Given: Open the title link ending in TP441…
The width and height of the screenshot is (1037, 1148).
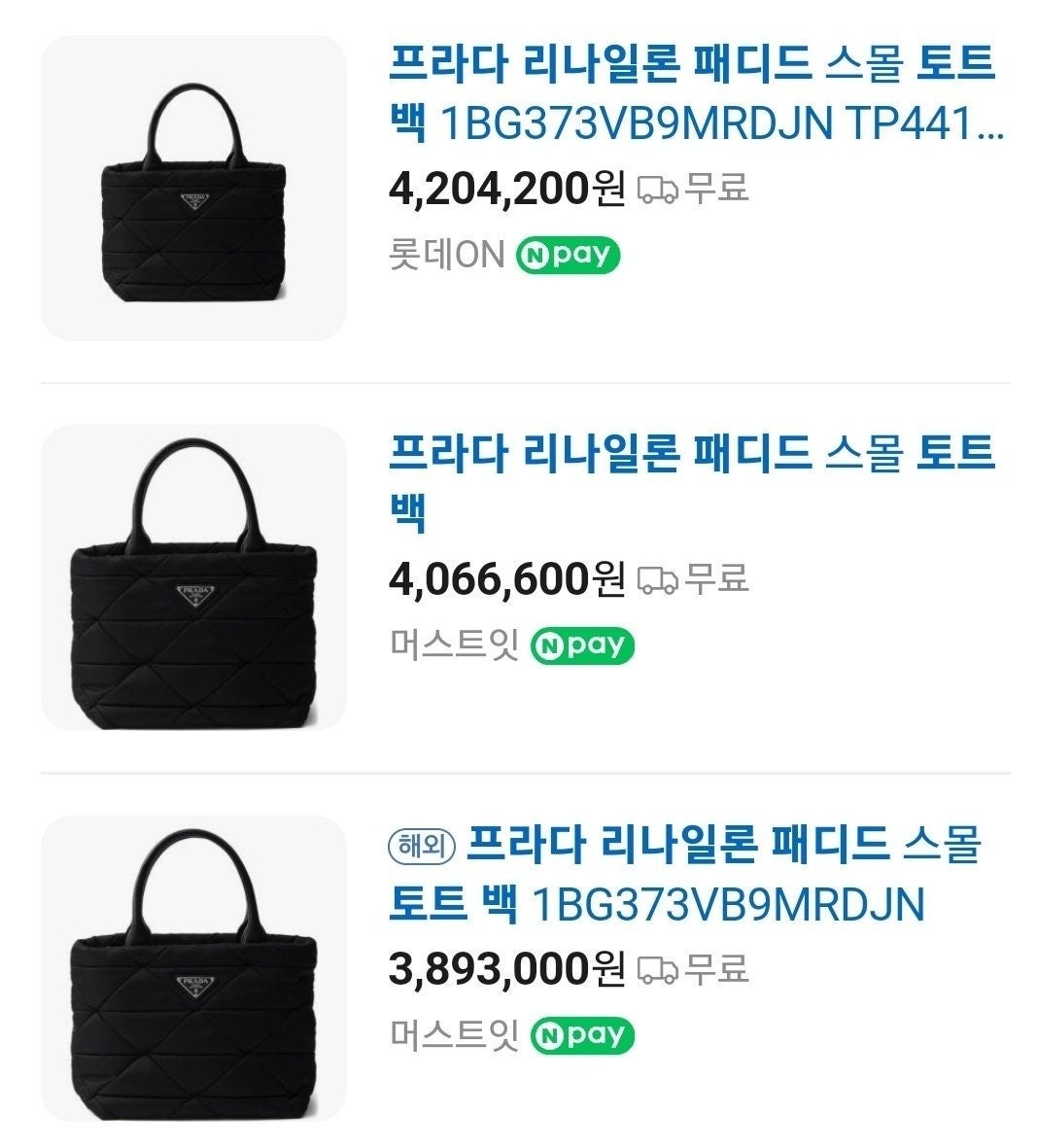Looking at the screenshot, I should [695, 93].
